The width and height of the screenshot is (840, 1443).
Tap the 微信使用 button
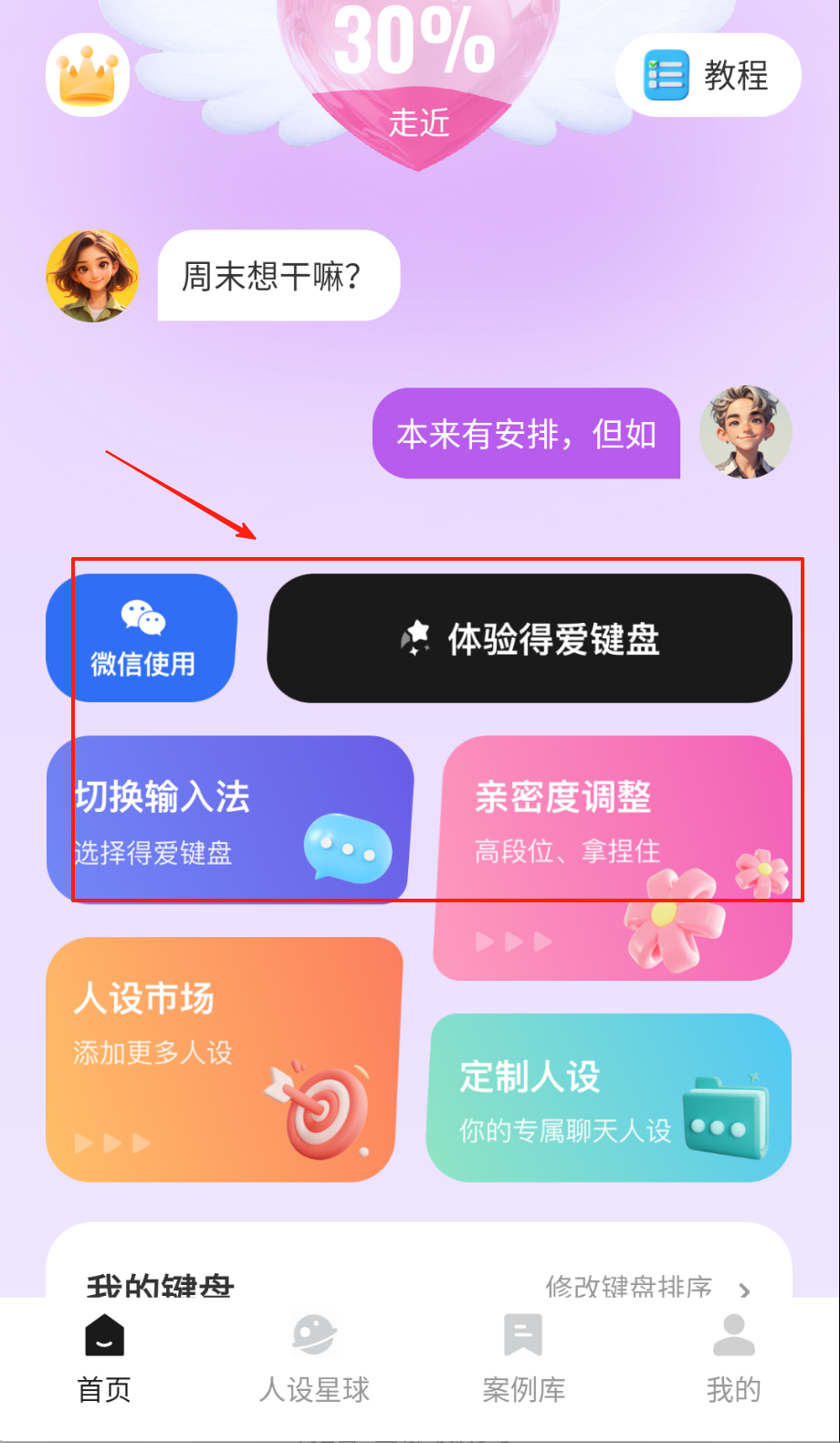[142, 638]
